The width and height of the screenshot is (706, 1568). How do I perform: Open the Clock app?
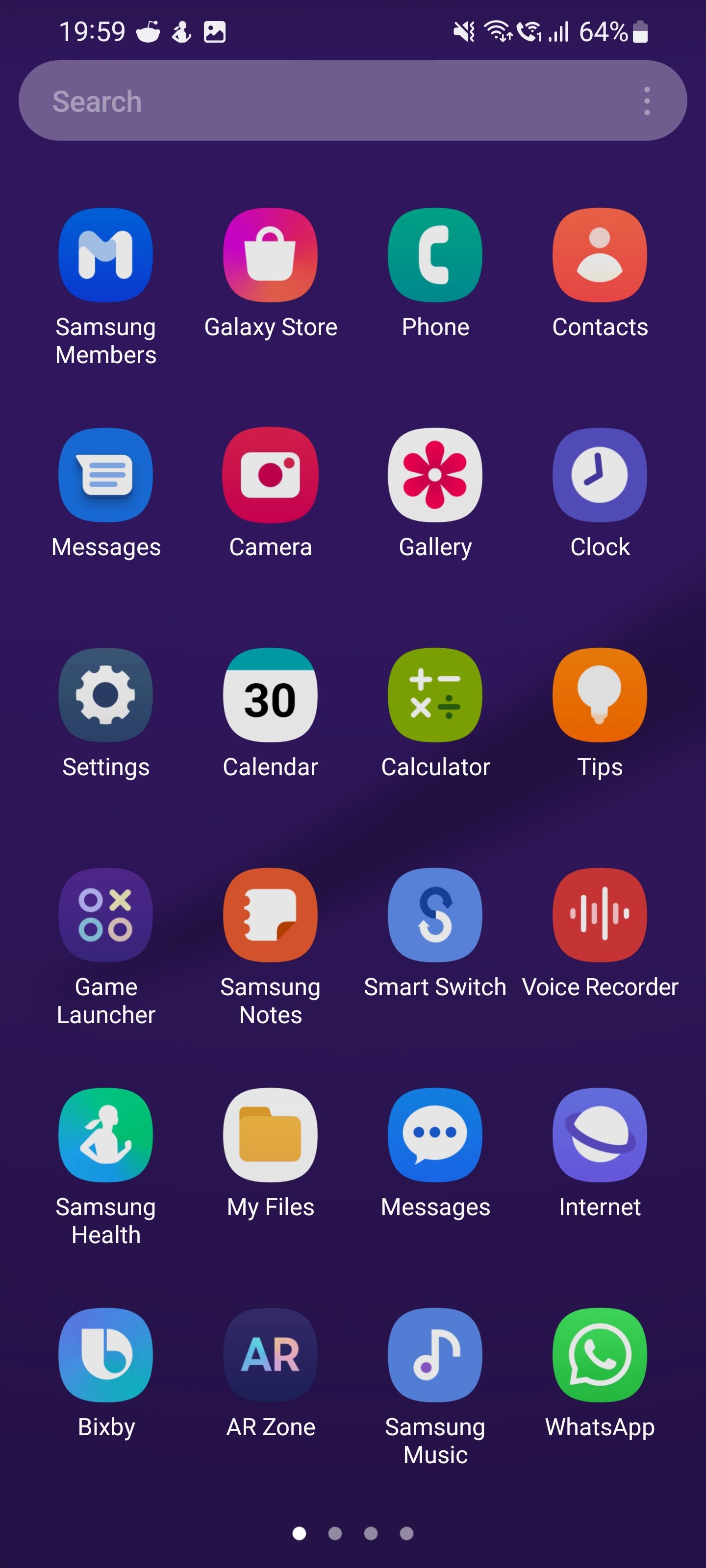(x=600, y=475)
